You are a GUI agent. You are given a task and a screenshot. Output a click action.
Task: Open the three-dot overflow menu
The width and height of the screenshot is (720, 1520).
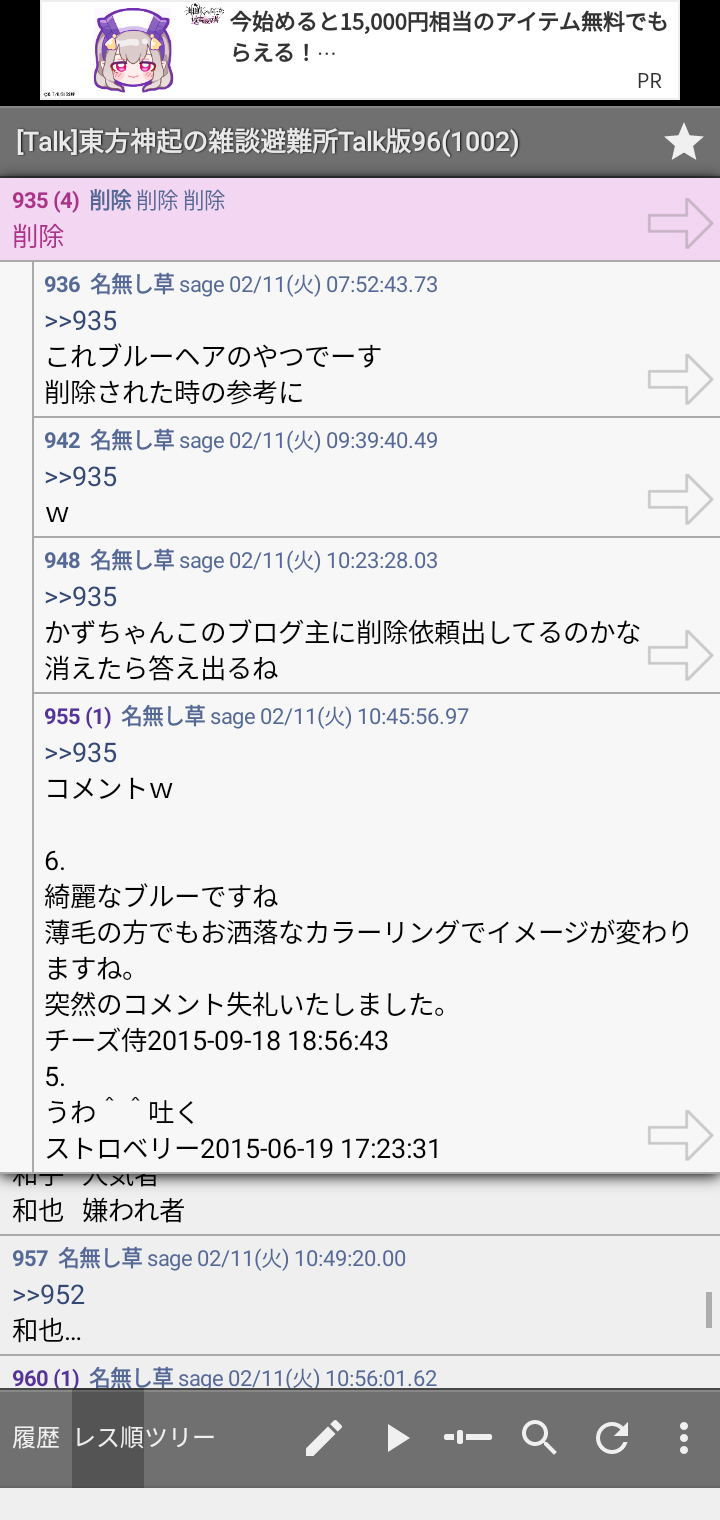684,1439
